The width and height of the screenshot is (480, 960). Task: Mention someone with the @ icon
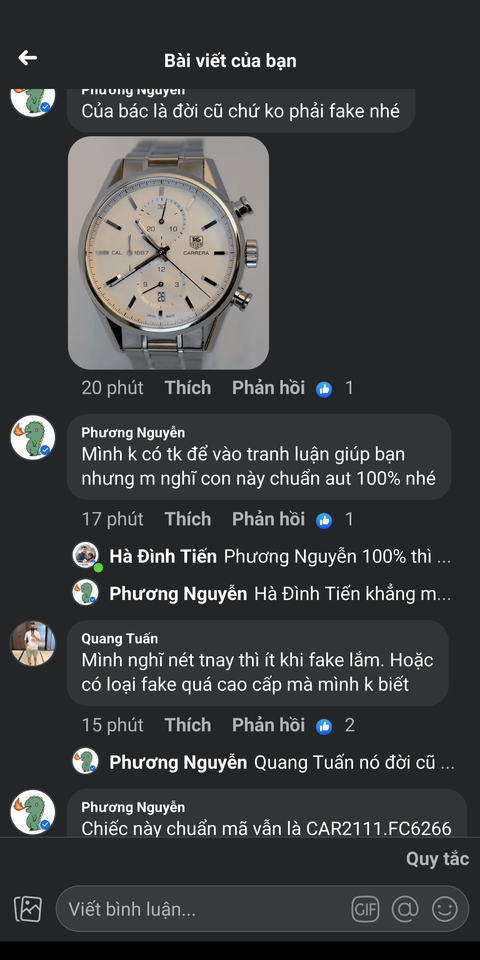(x=405, y=909)
